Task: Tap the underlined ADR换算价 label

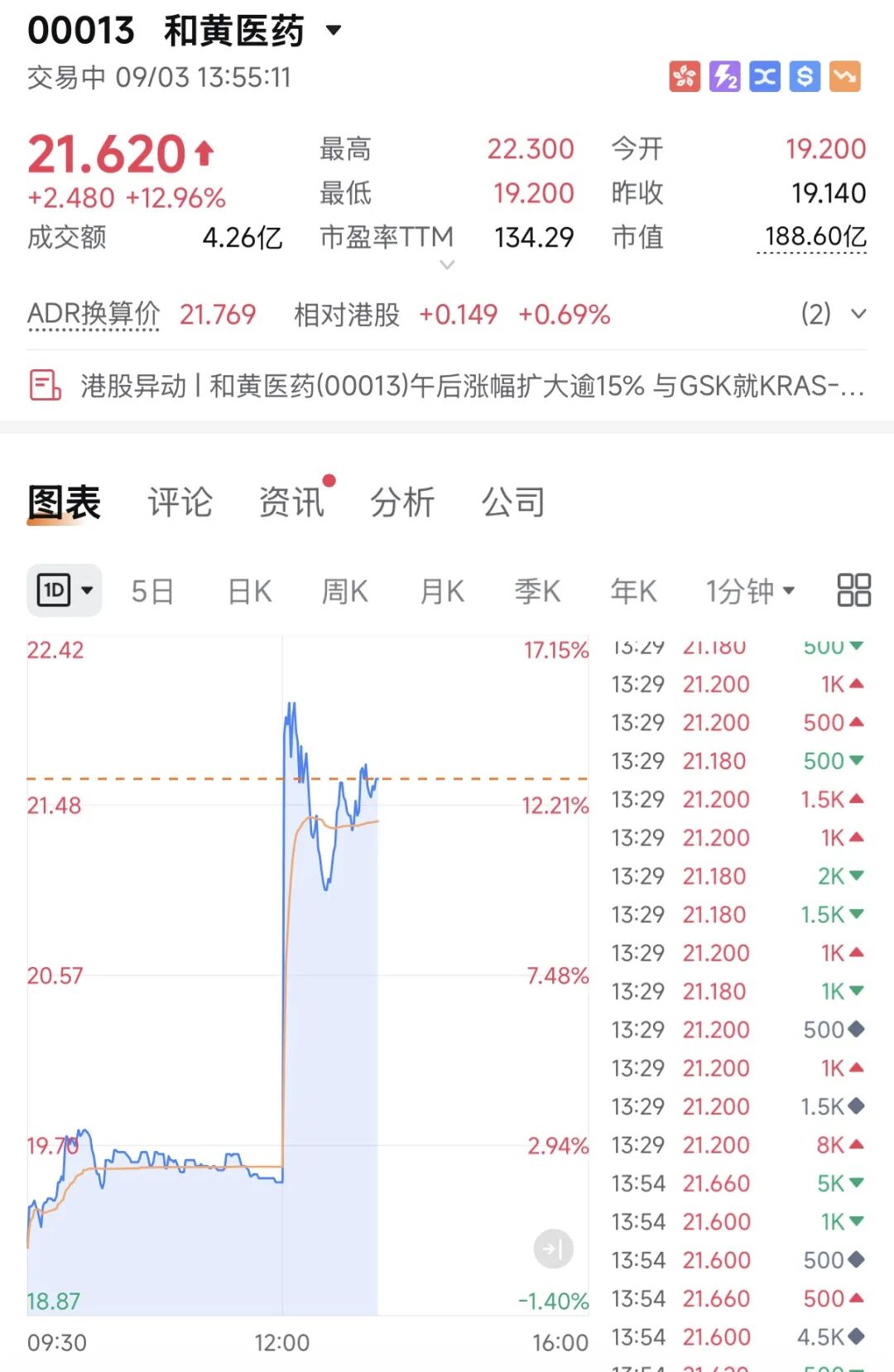Action: (94, 315)
